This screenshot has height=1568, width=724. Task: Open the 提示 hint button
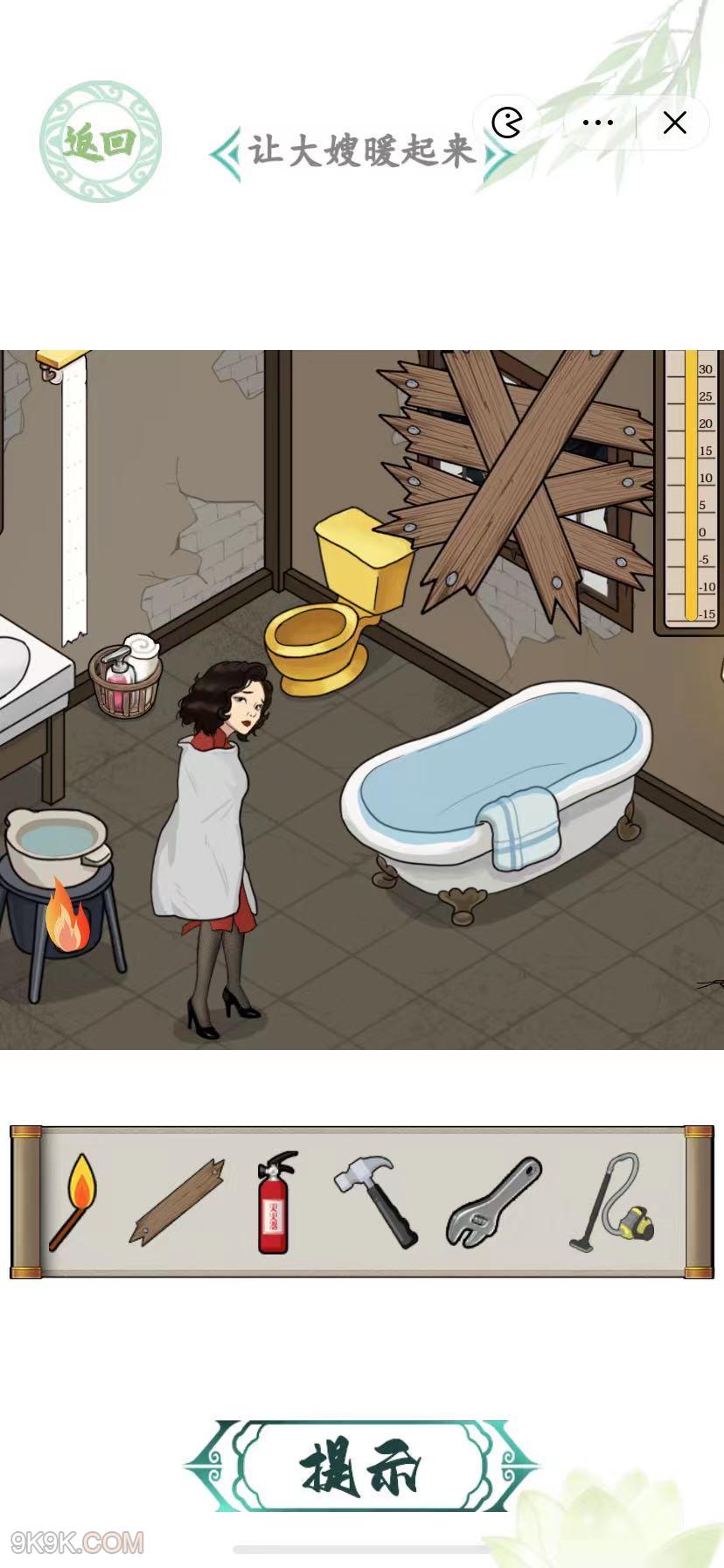pos(361,1466)
